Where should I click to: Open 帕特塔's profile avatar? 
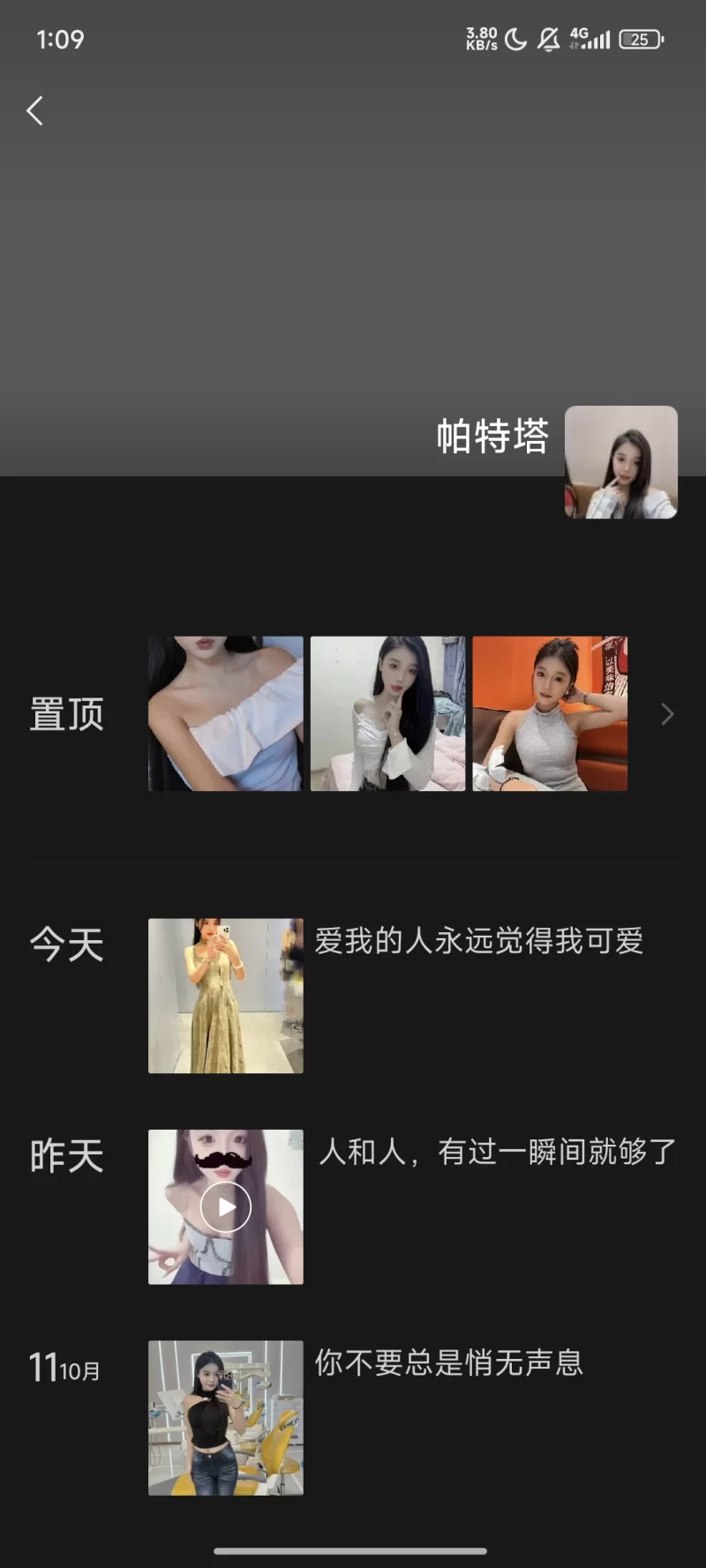pyautogui.click(x=620, y=462)
